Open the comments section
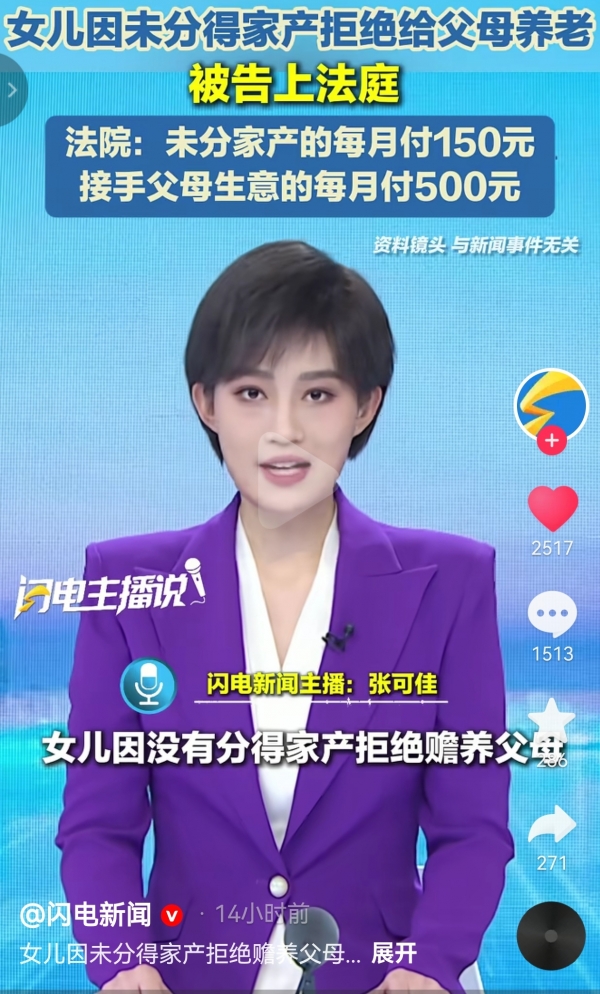The image size is (600, 994). pos(552,615)
